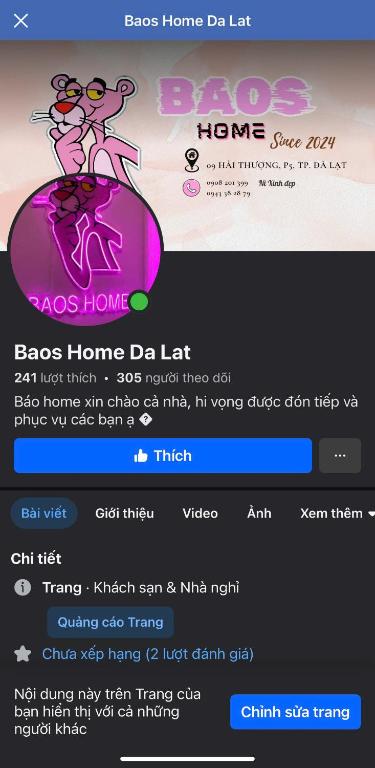
Task: Switch to the Bài viết tab
Action: [44, 513]
